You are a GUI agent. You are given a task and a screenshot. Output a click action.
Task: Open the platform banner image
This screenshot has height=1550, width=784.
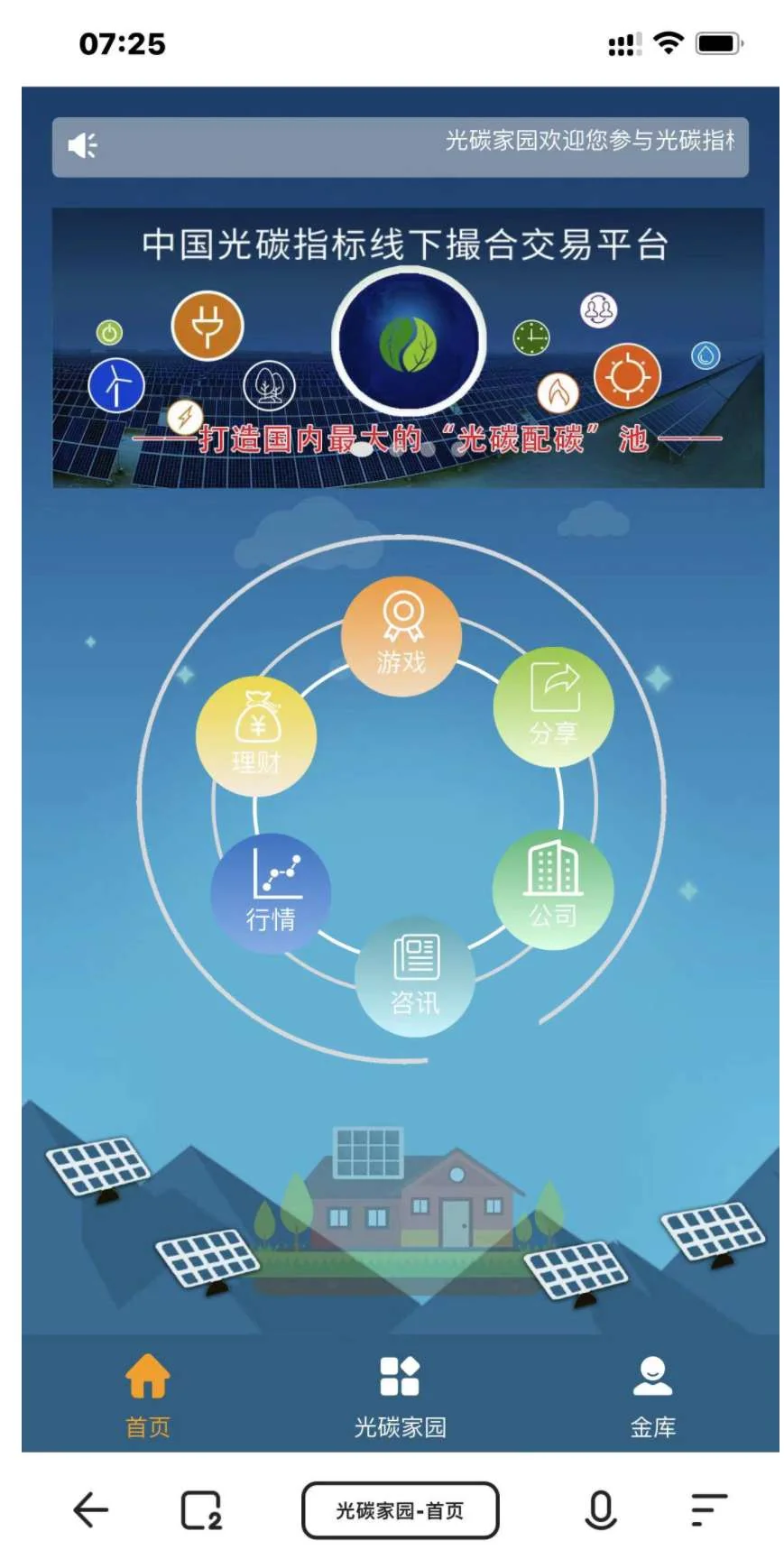(x=408, y=348)
